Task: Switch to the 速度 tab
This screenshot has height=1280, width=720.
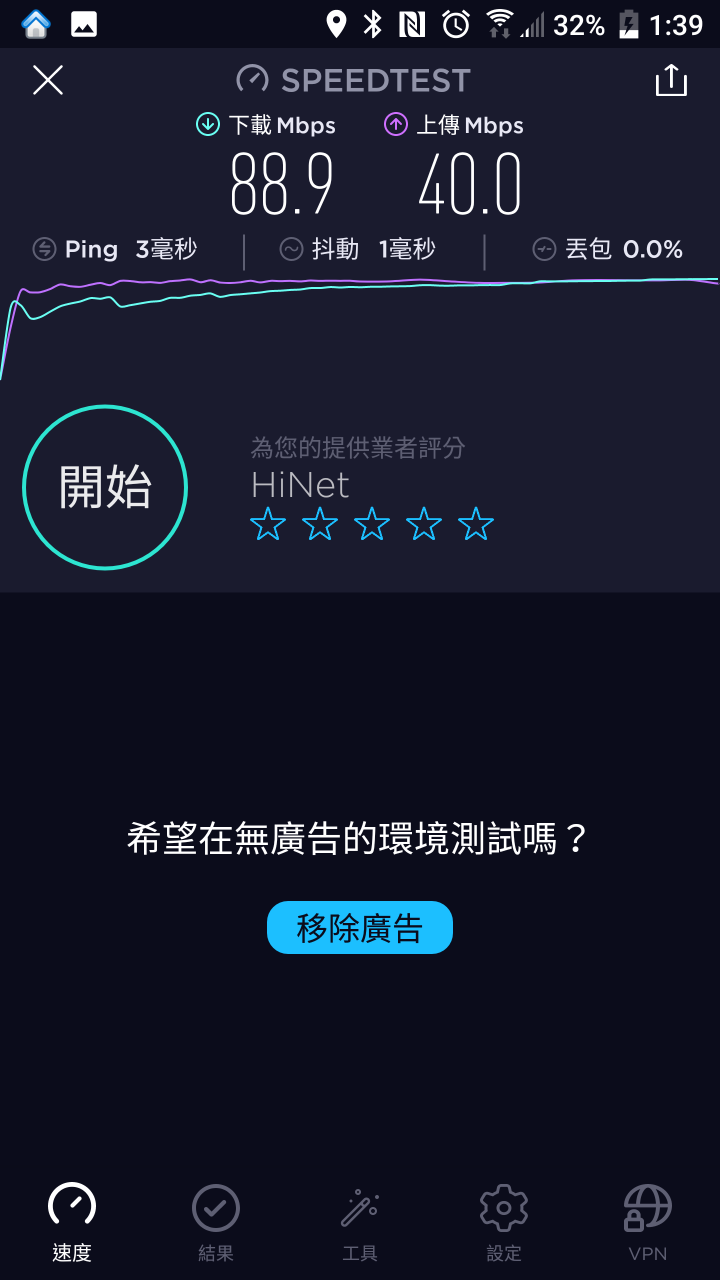Action: [x=72, y=1222]
